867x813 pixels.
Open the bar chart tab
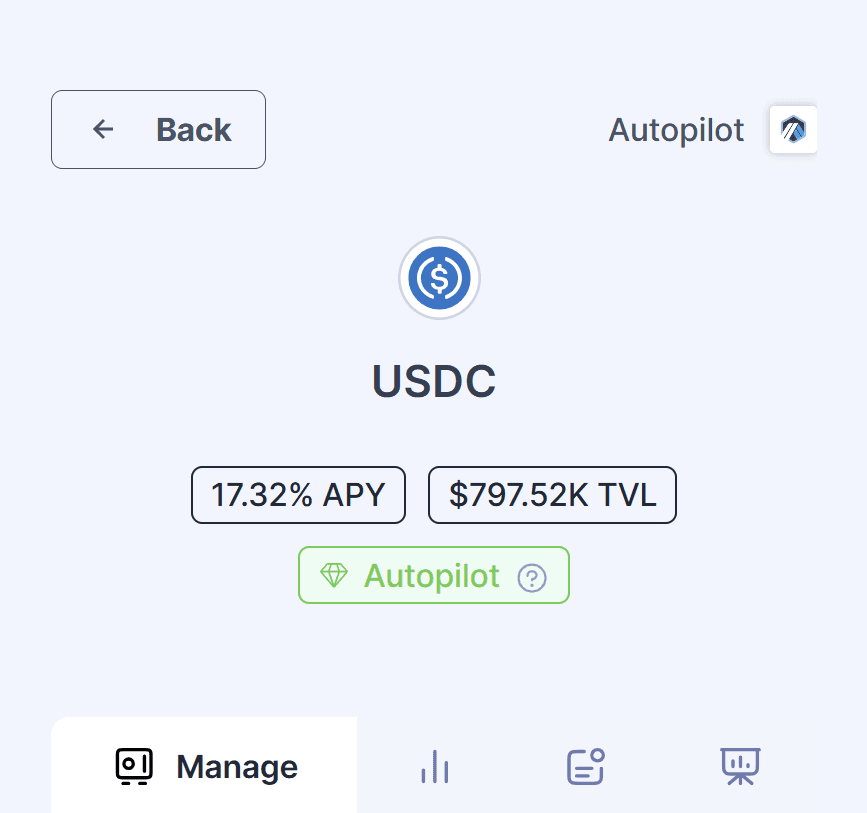coord(435,767)
